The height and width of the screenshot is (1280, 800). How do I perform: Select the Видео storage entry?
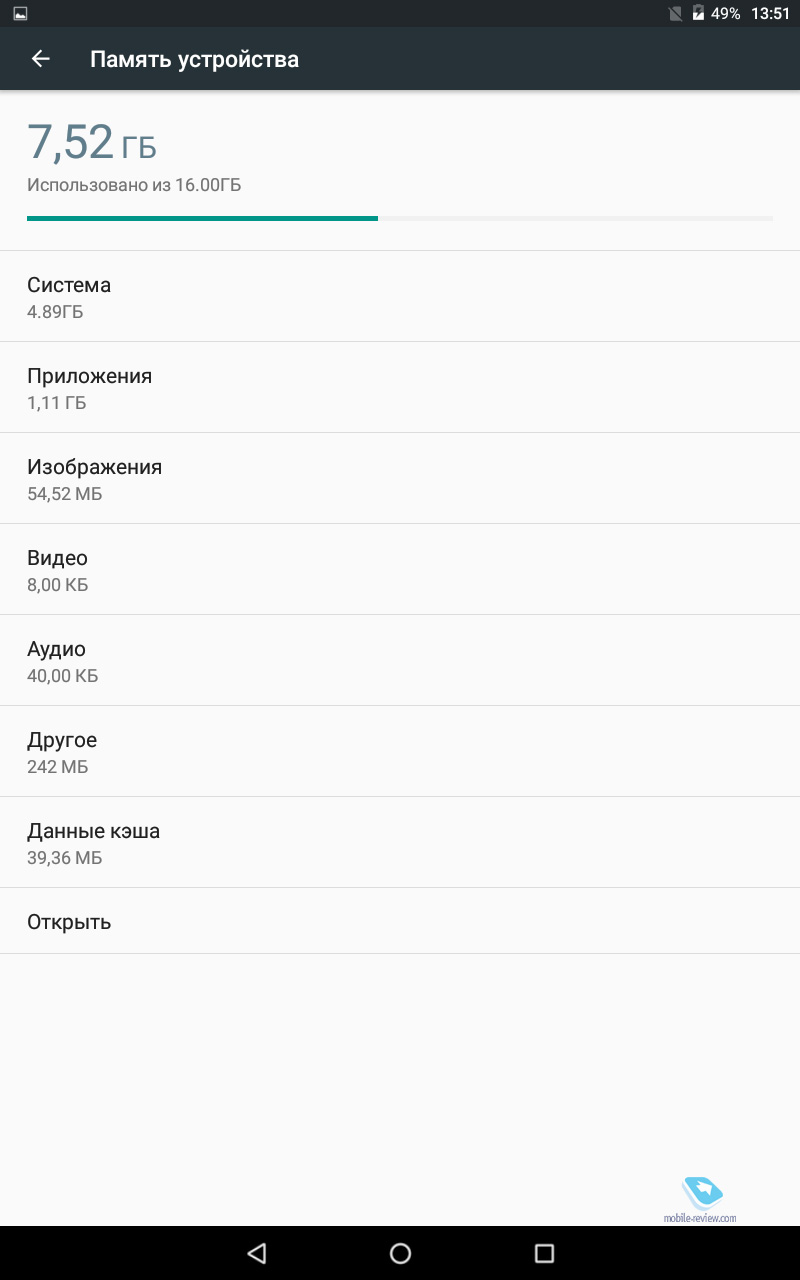coord(400,570)
